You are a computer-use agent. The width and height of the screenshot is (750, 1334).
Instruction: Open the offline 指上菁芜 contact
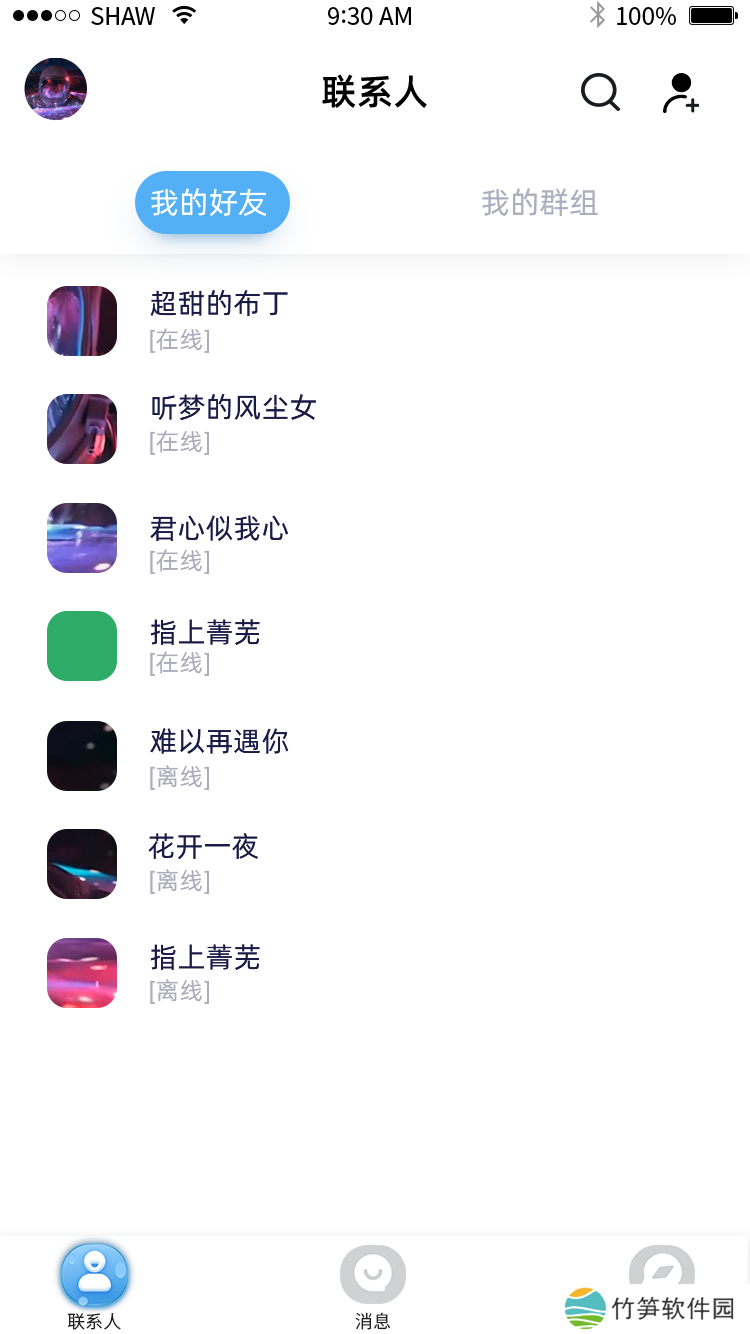coord(205,972)
